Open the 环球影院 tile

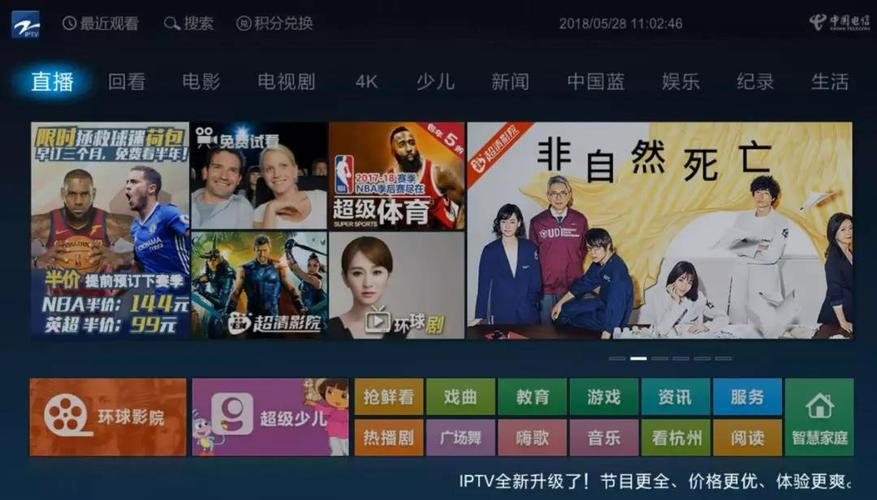point(108,417)
